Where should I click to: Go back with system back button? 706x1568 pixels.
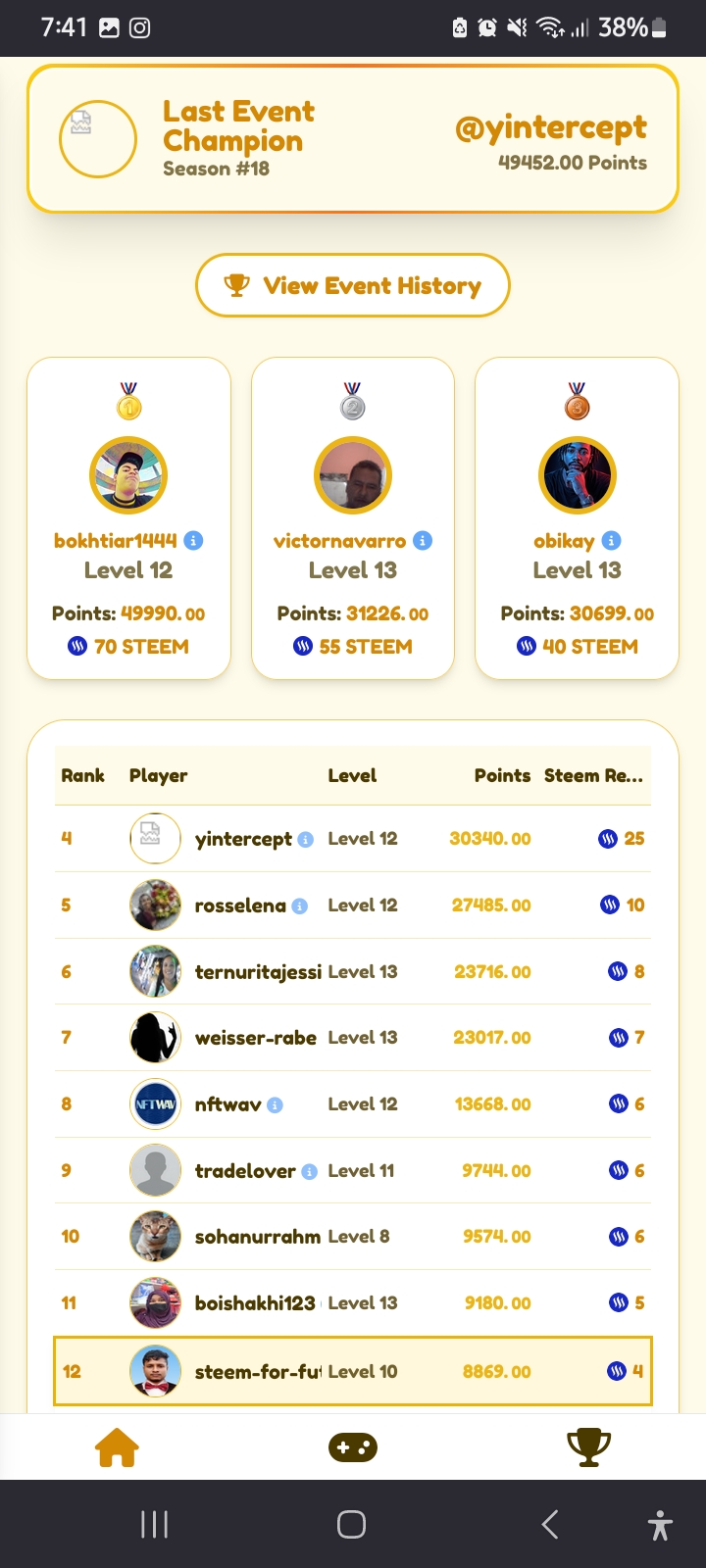click(x=550, y=1524)
